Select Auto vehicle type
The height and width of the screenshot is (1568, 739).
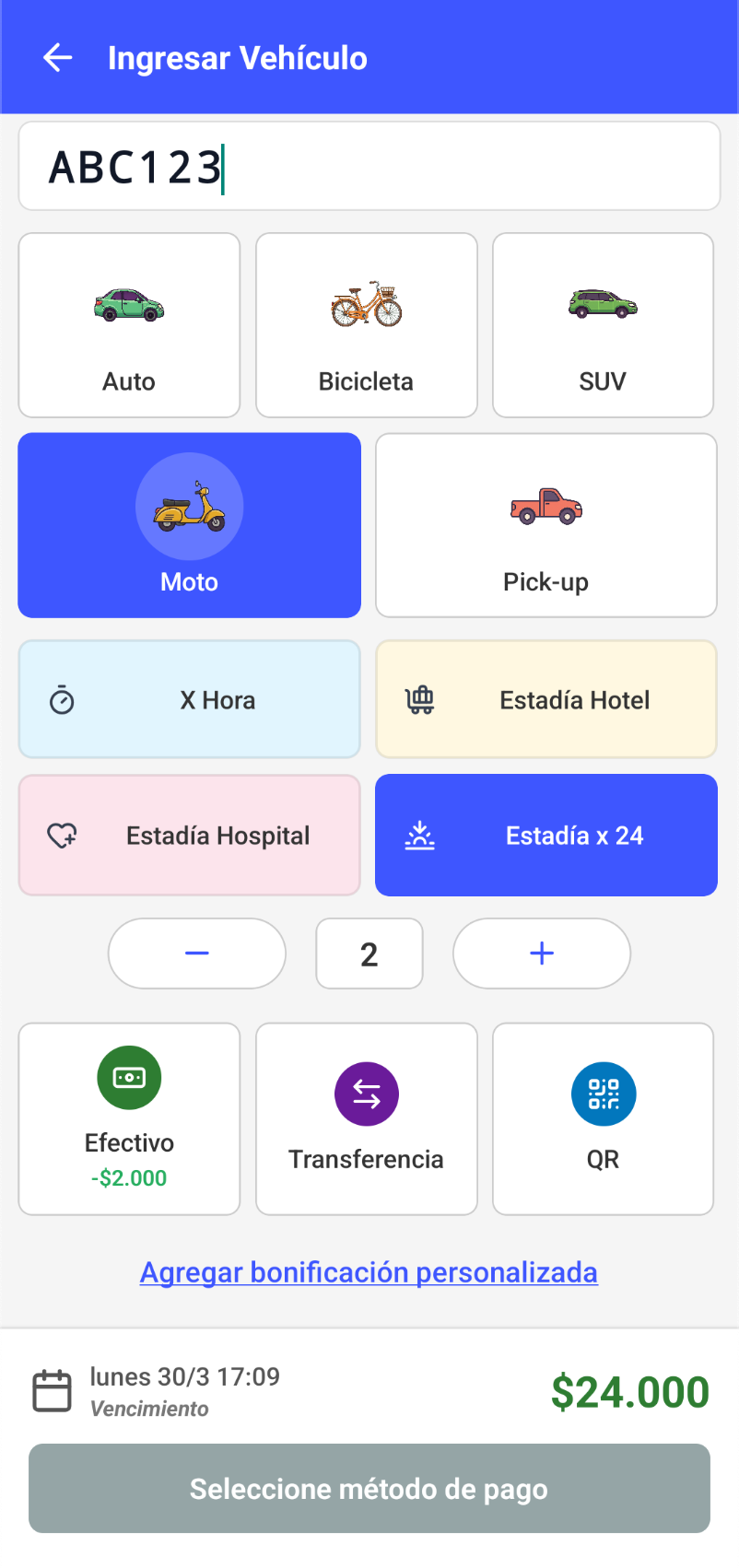pos(129,325)
